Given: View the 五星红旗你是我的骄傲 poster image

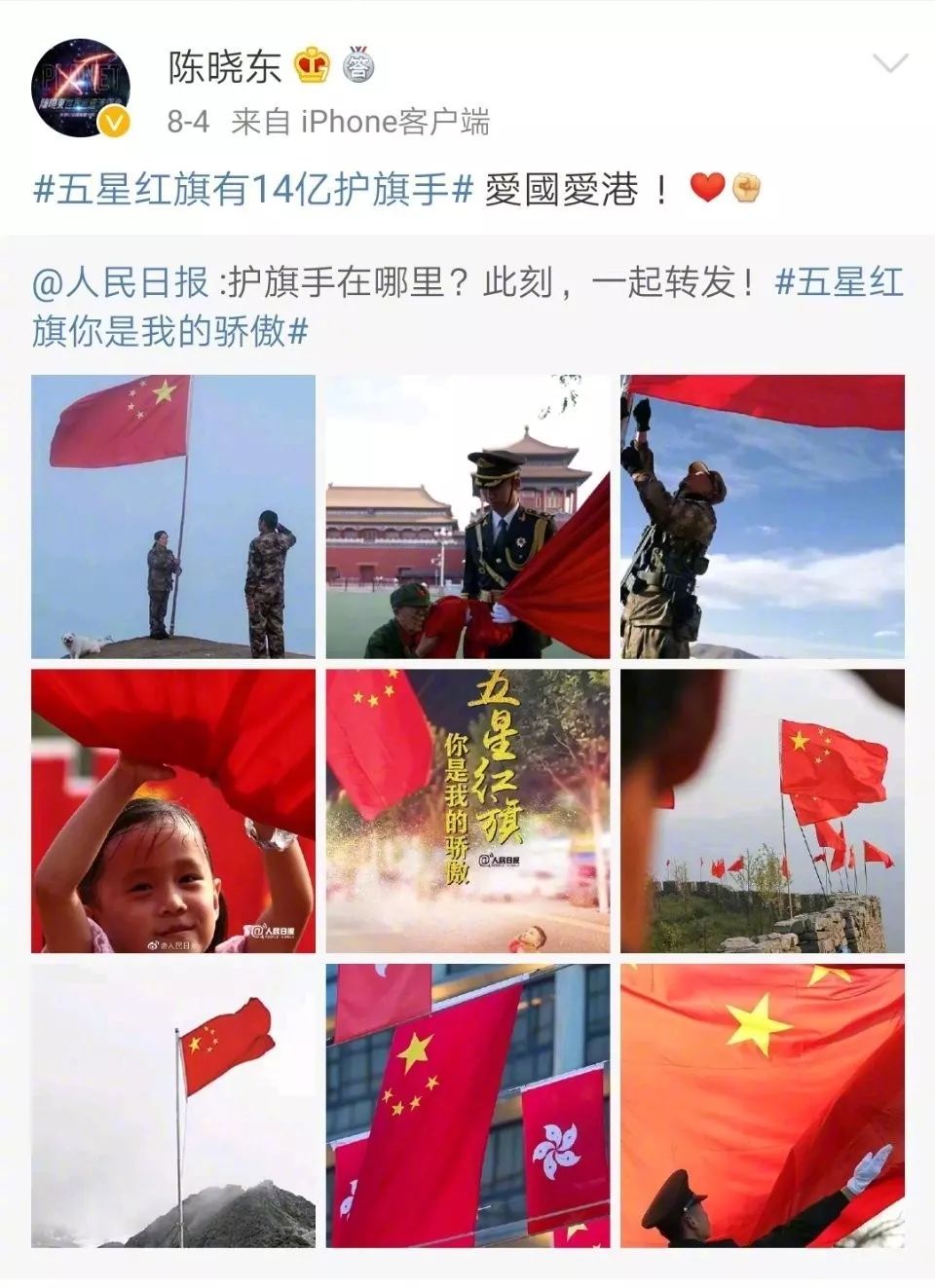Looking at the screenshot, I should (x=467, y=811).
